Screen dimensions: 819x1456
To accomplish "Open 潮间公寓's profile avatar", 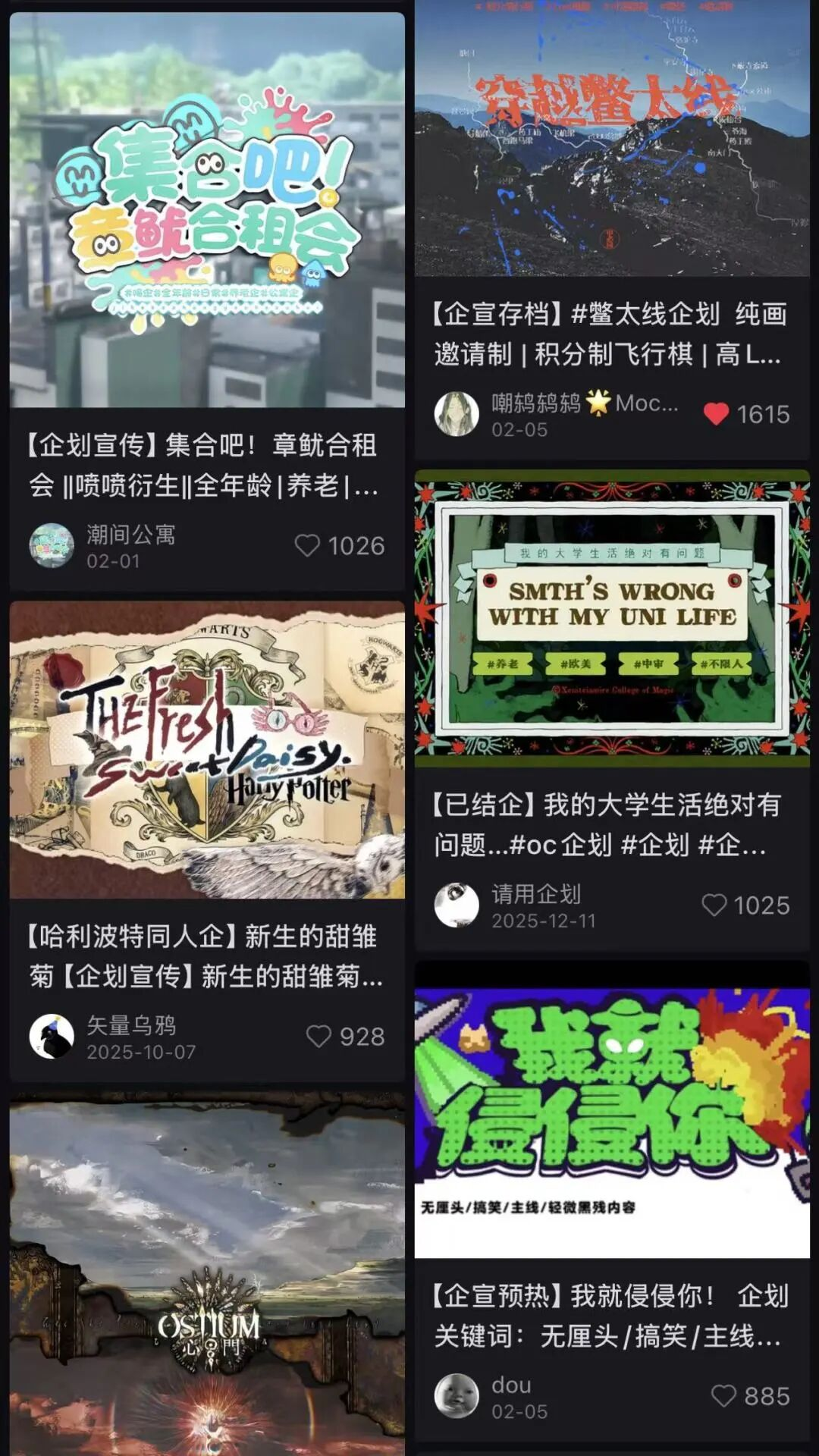I will tap(52, 545).
